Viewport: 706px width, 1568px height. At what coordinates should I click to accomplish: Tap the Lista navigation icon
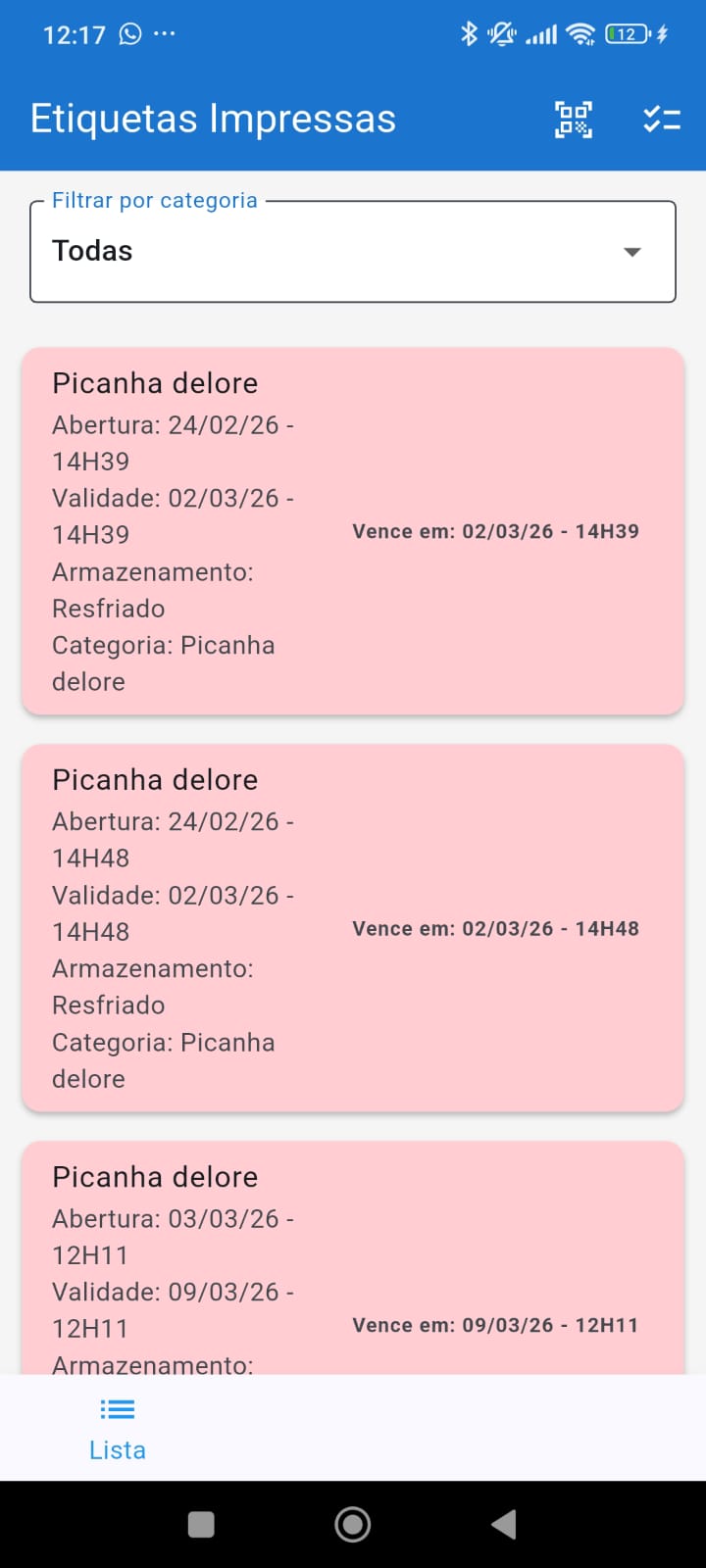click(117, 1408)
